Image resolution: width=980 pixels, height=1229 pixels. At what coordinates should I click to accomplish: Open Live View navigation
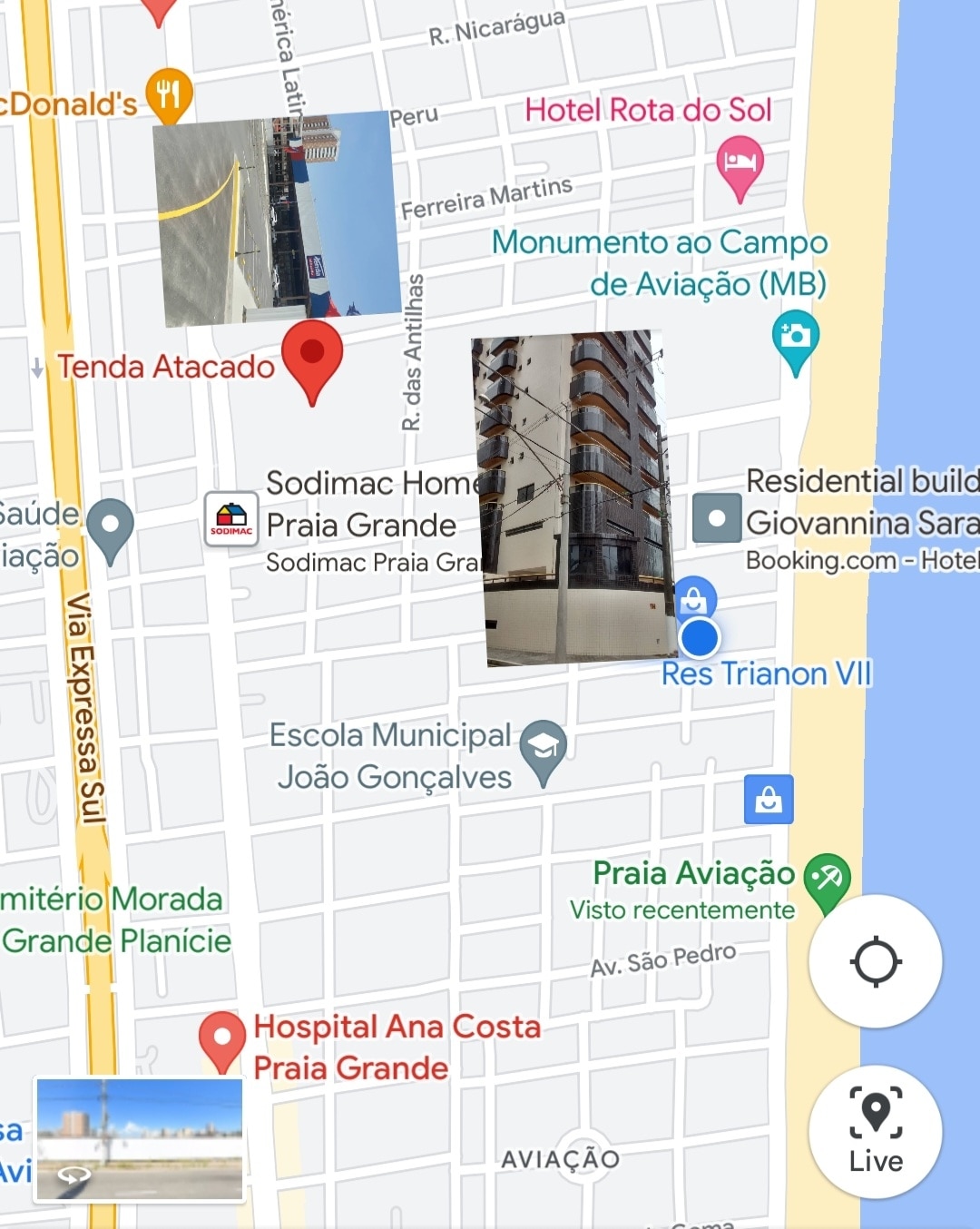click(x=875, y=1132)
